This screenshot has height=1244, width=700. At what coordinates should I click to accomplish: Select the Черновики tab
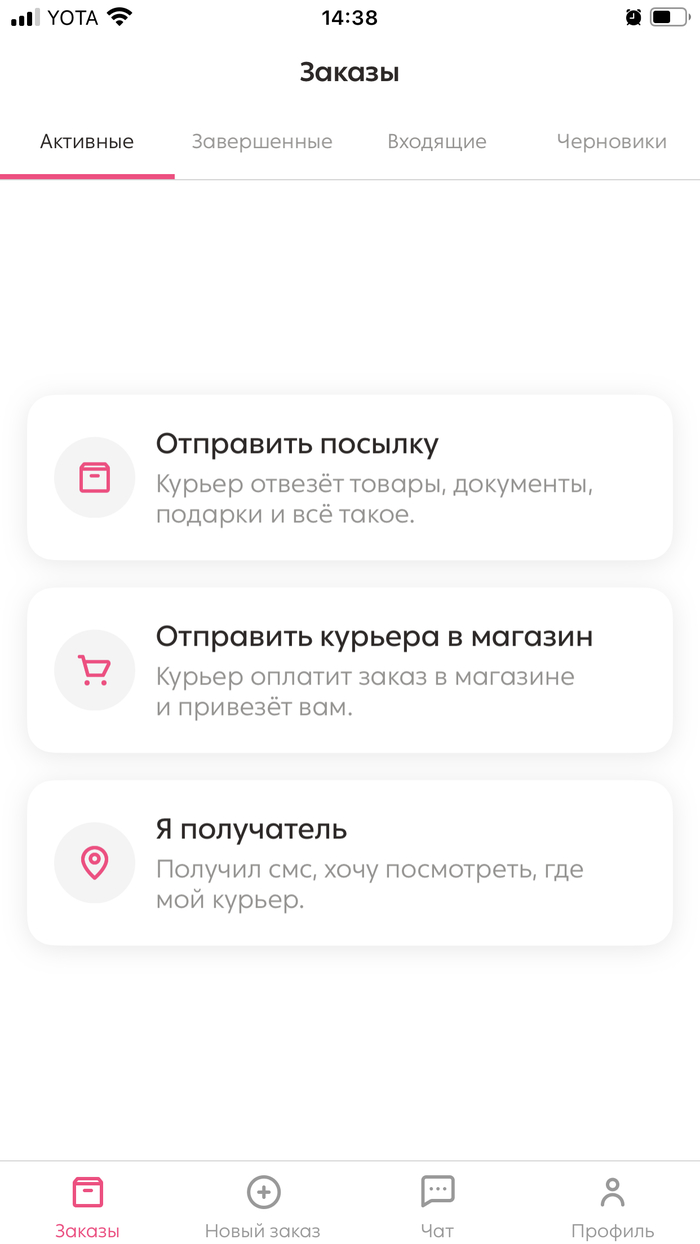click(x=611, y=142)
